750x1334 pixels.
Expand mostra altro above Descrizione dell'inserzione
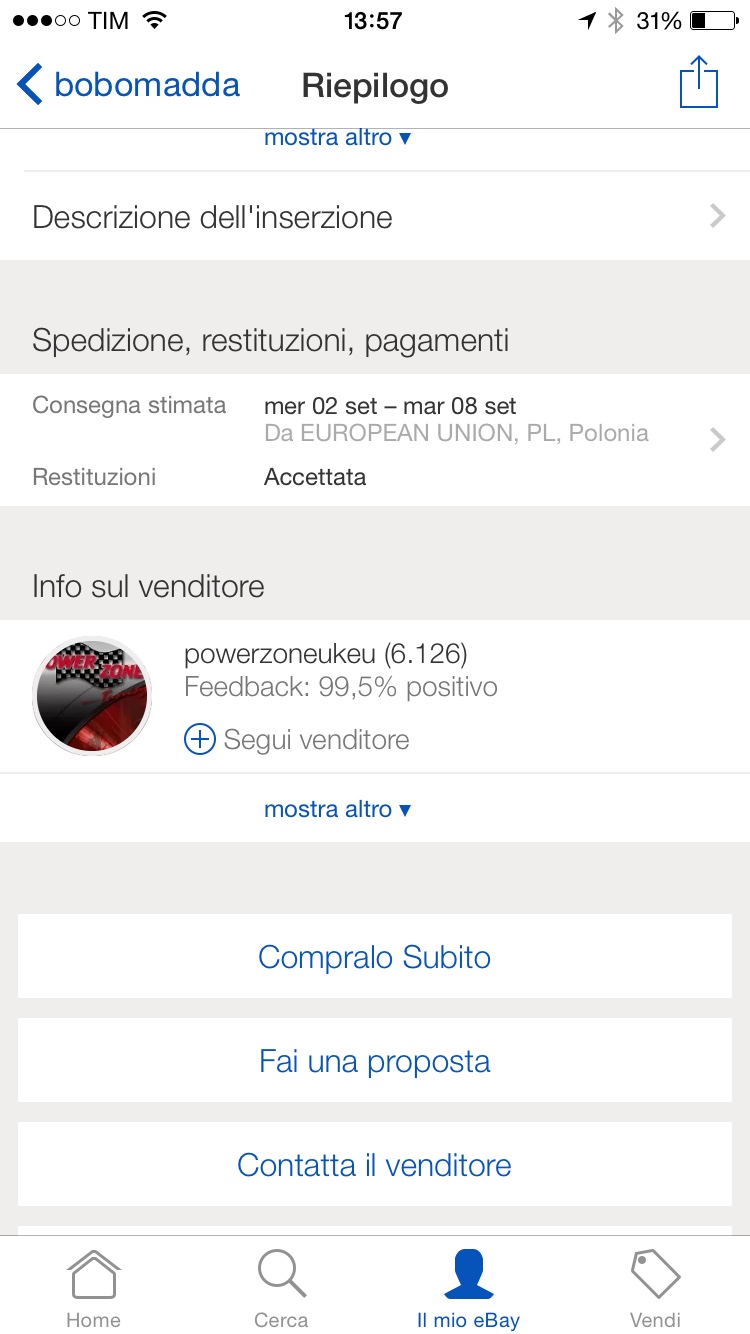point(337,138)
